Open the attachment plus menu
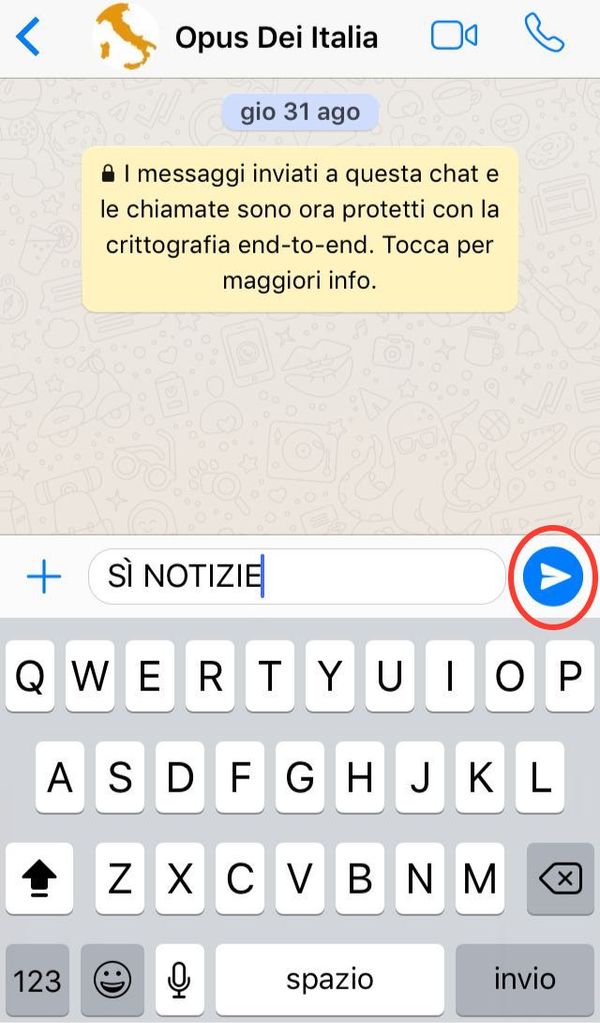The width and height of the screenshot is (600, 1023). [43, 576]
